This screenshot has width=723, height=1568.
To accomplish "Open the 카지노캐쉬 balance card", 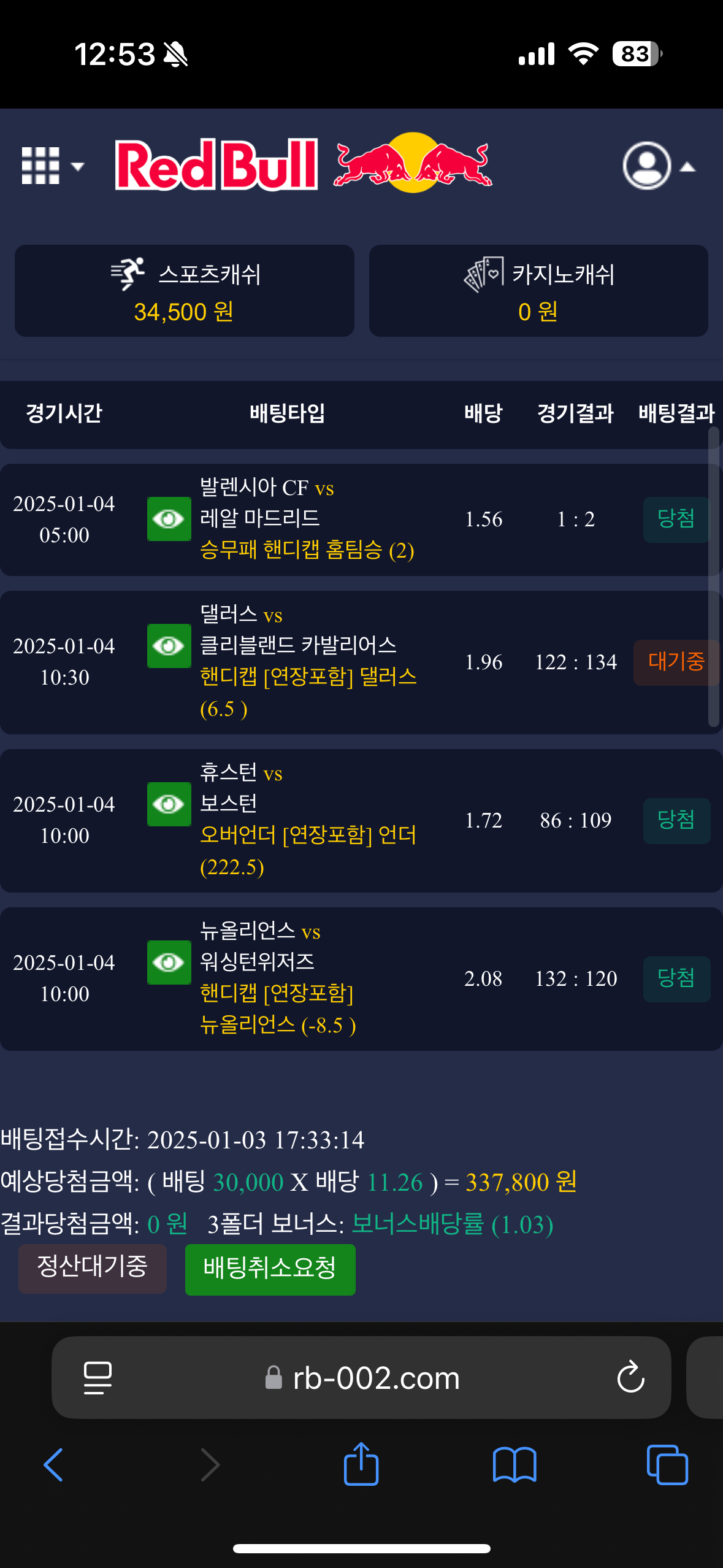I will (538, 291).
